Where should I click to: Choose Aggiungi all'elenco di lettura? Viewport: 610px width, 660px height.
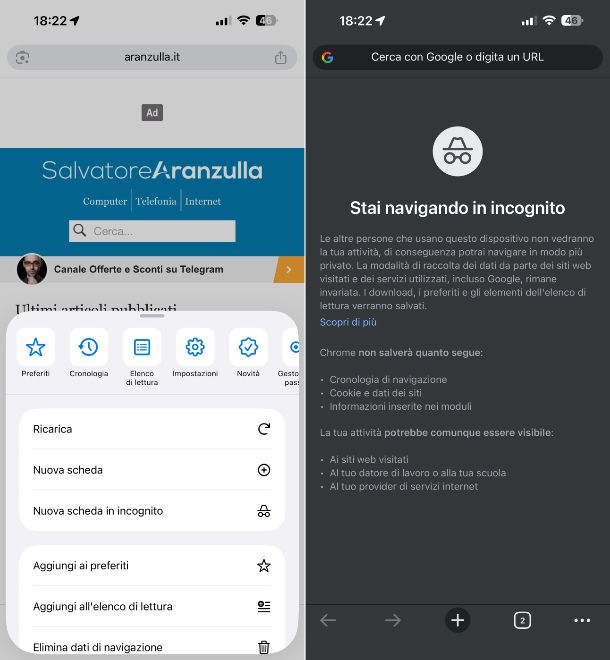coord(151,607)
